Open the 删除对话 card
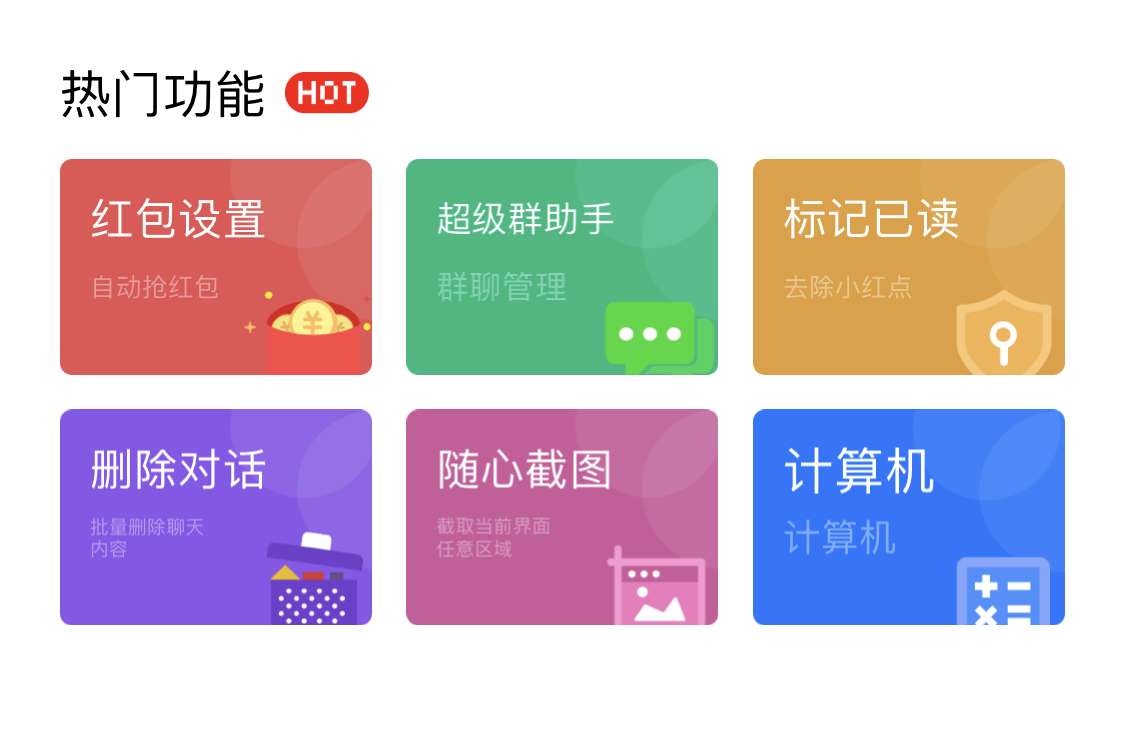This screenshot has height=737, width=1125. [x=215, y=517]
